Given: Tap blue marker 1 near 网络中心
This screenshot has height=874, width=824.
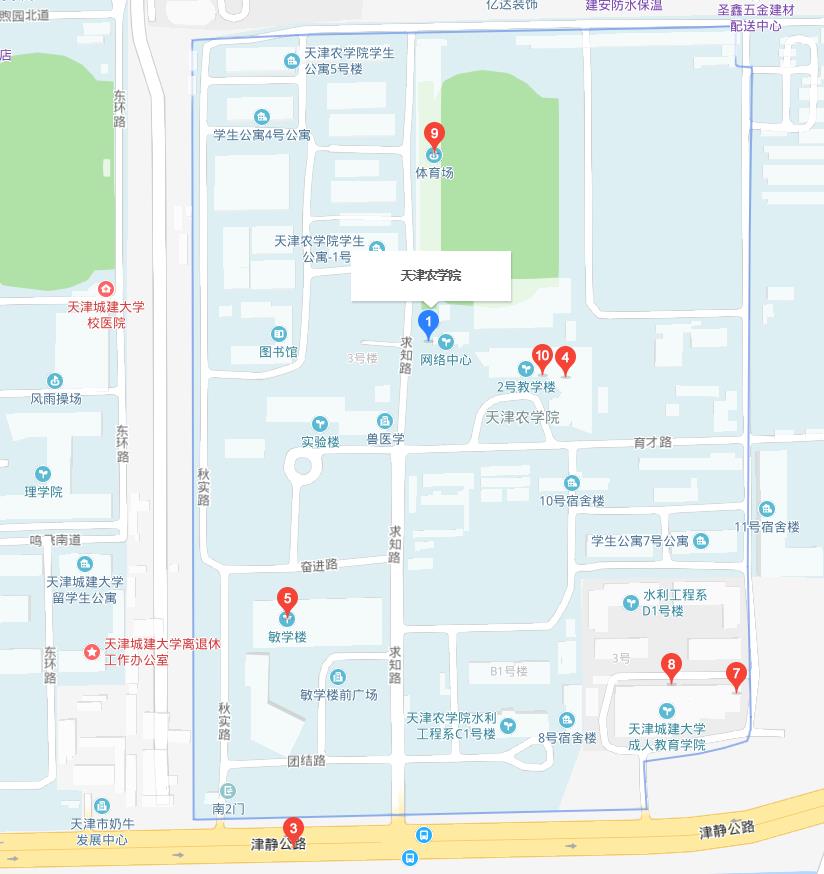Looking at the screenshot, I should (x=429, y=322).
